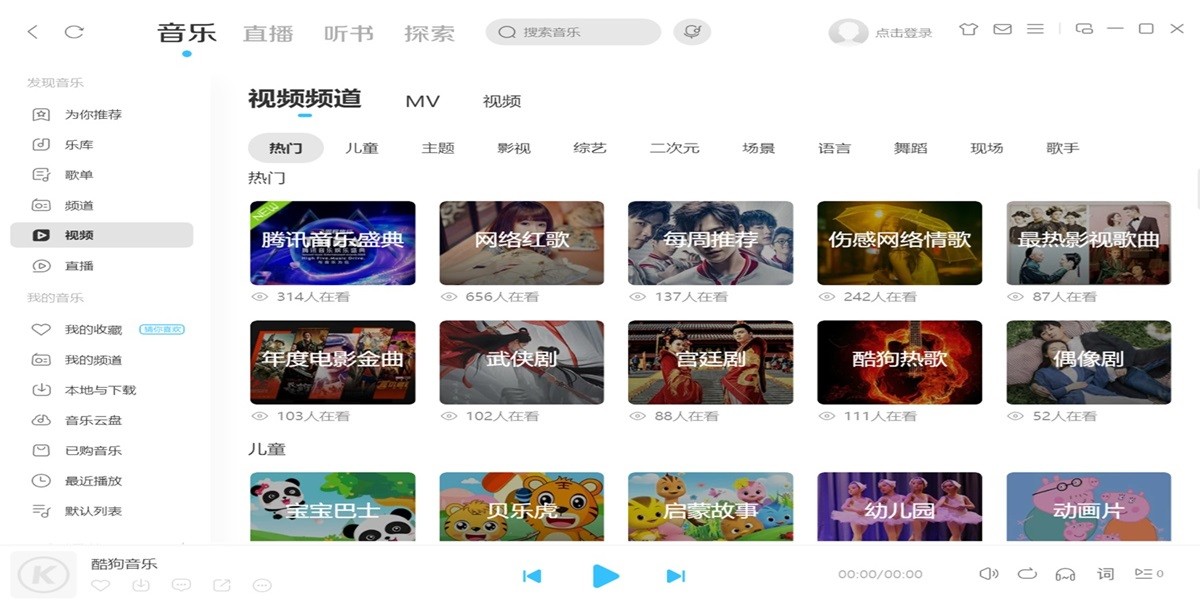Image resolution: width=1200 pixels, height=600 pixels.
Task: Select the 儿童 category chip
Action: coord(362,148)
